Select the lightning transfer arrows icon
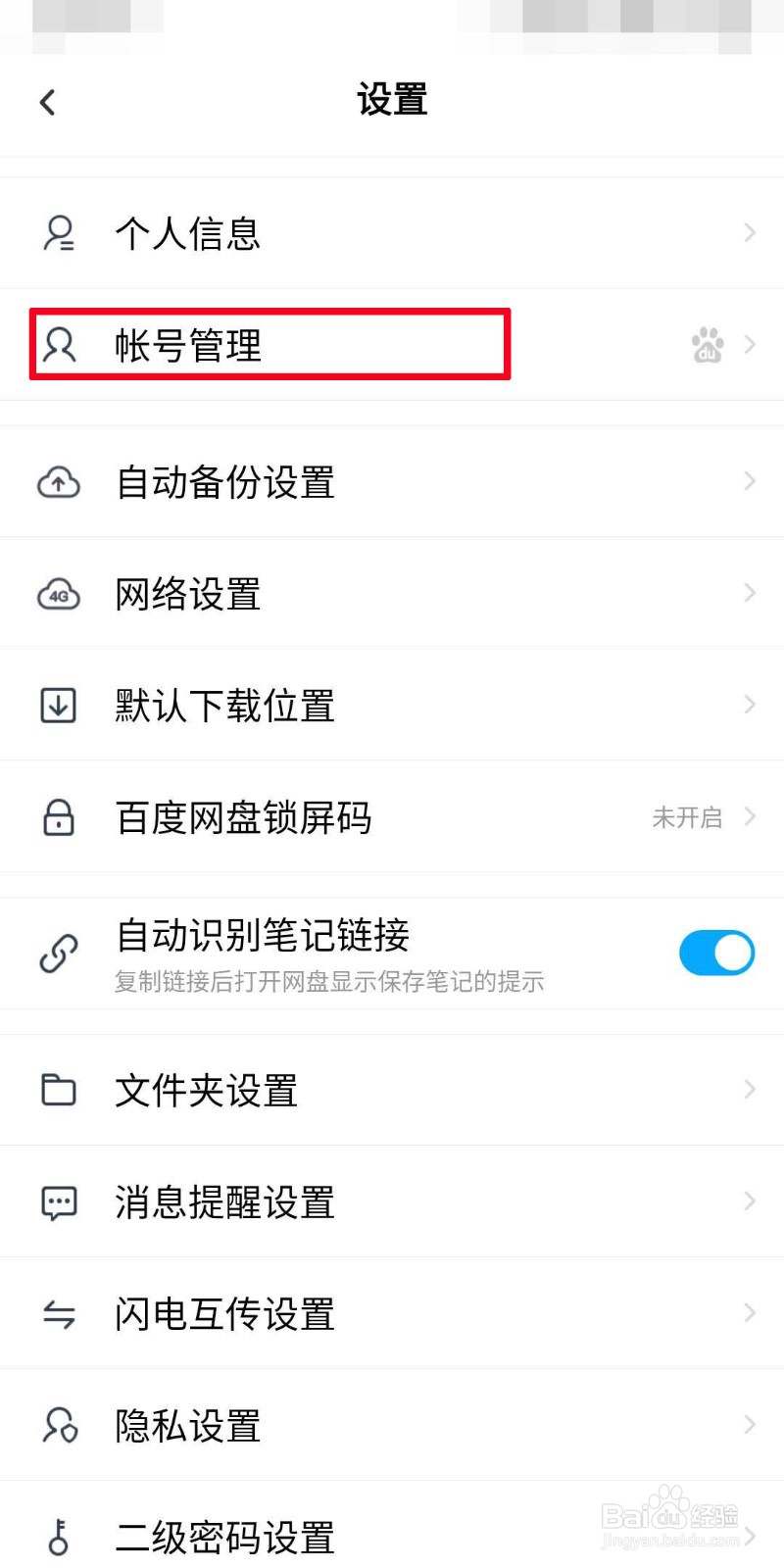 click(59, 1314)
